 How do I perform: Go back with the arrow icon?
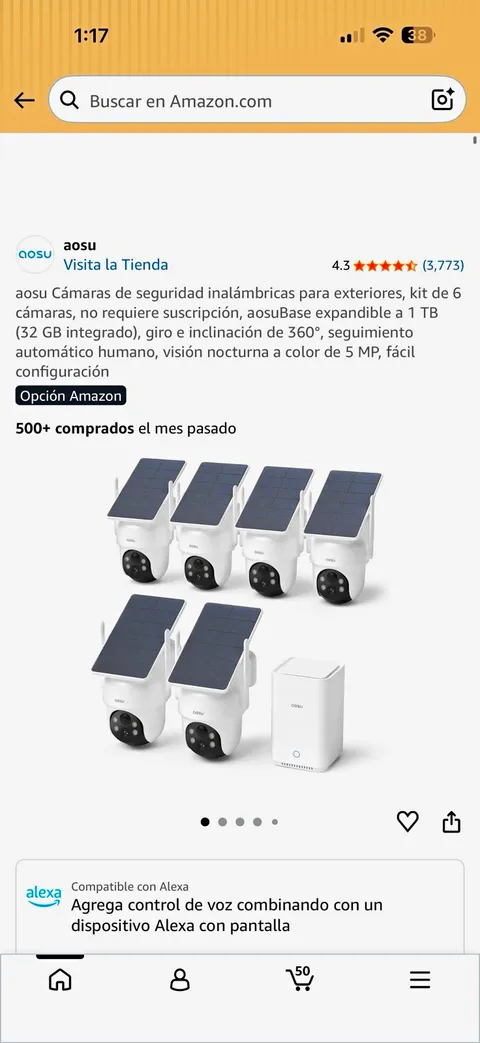tap(24, 100)
